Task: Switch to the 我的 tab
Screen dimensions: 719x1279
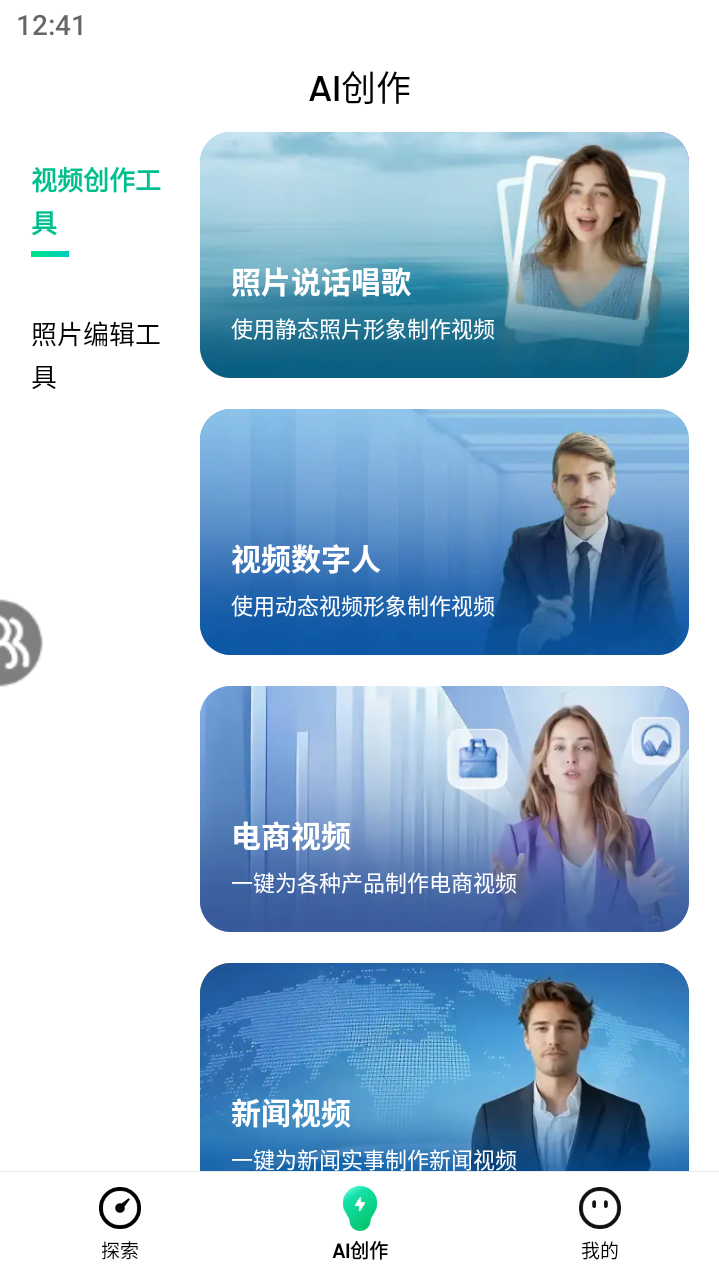Action: click(x=600, y=1223)
